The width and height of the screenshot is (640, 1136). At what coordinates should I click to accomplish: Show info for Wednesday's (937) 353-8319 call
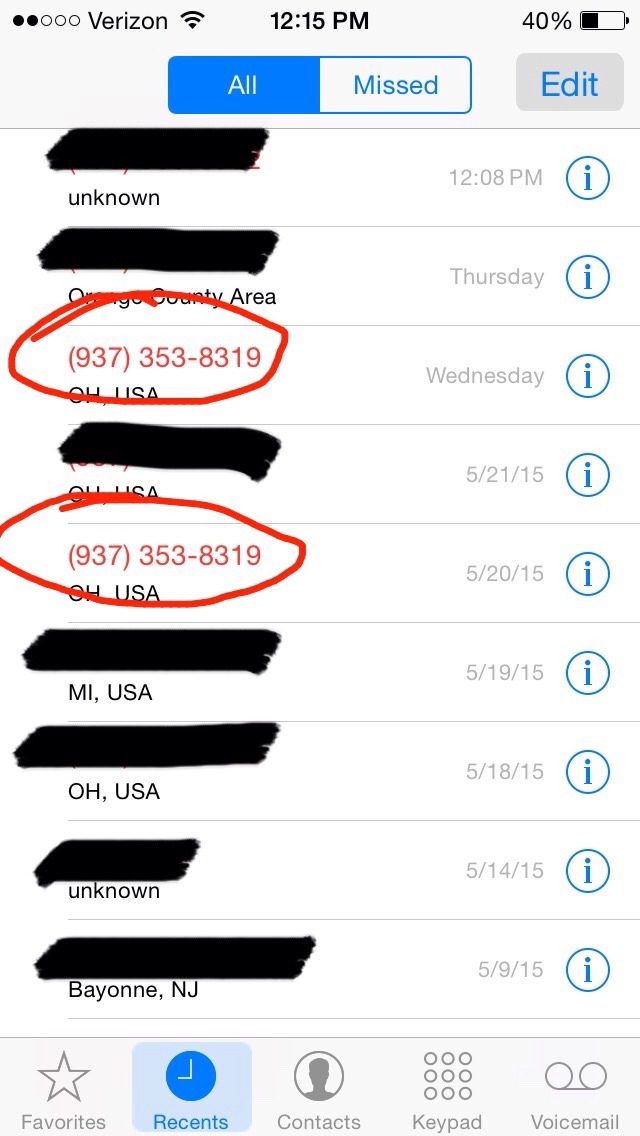tap(587, 376)
